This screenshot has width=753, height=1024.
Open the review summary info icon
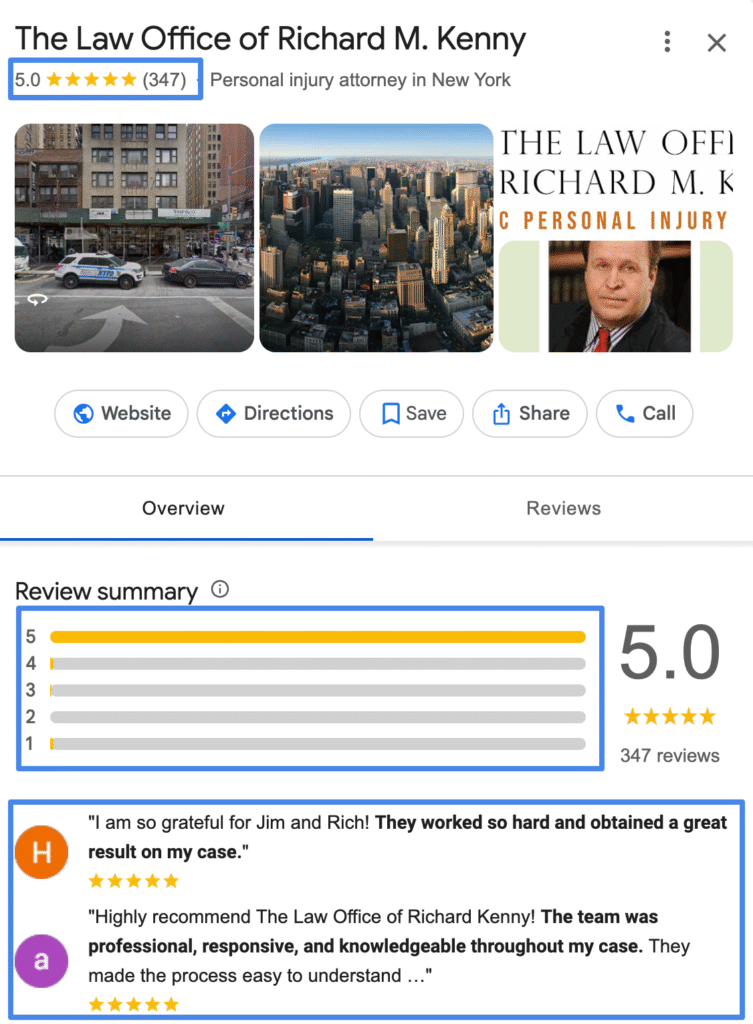(x=220, y=590)
